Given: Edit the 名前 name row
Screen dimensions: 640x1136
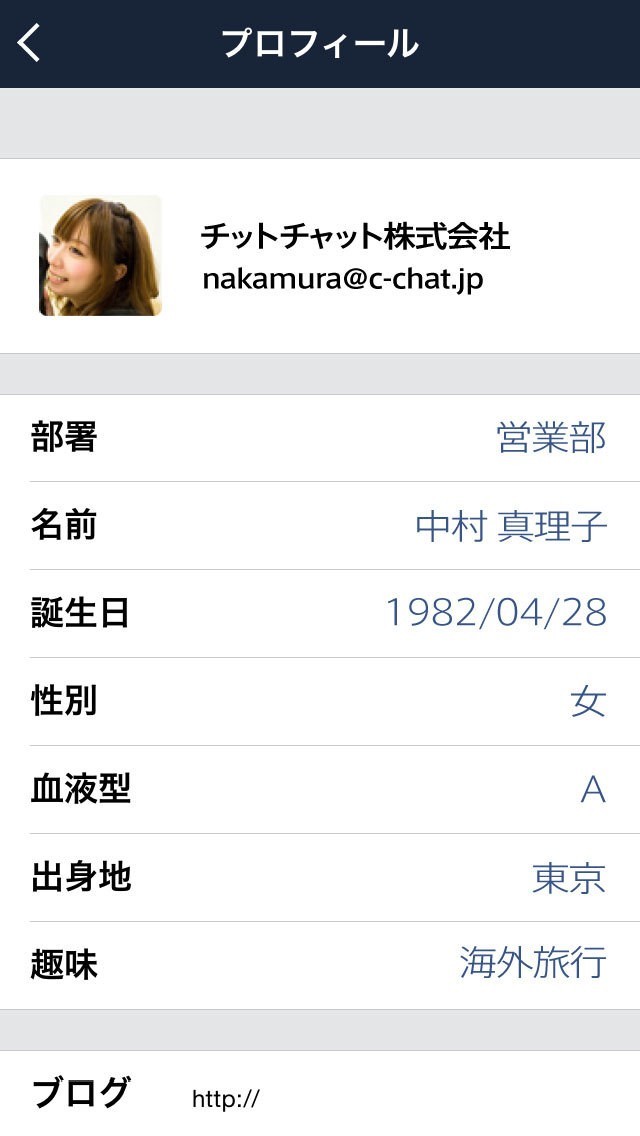Looking at the screenshot, I should click(320, 526).
